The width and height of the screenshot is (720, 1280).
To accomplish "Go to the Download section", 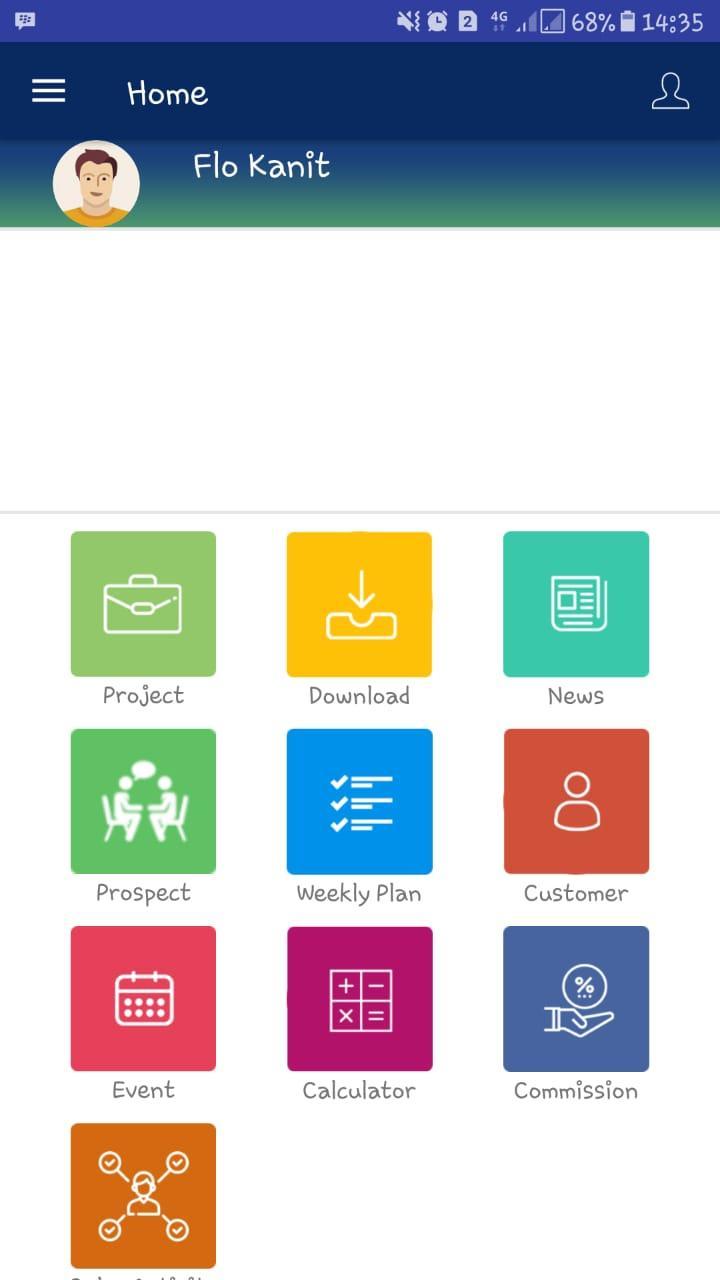I will (x=359, y=604).
